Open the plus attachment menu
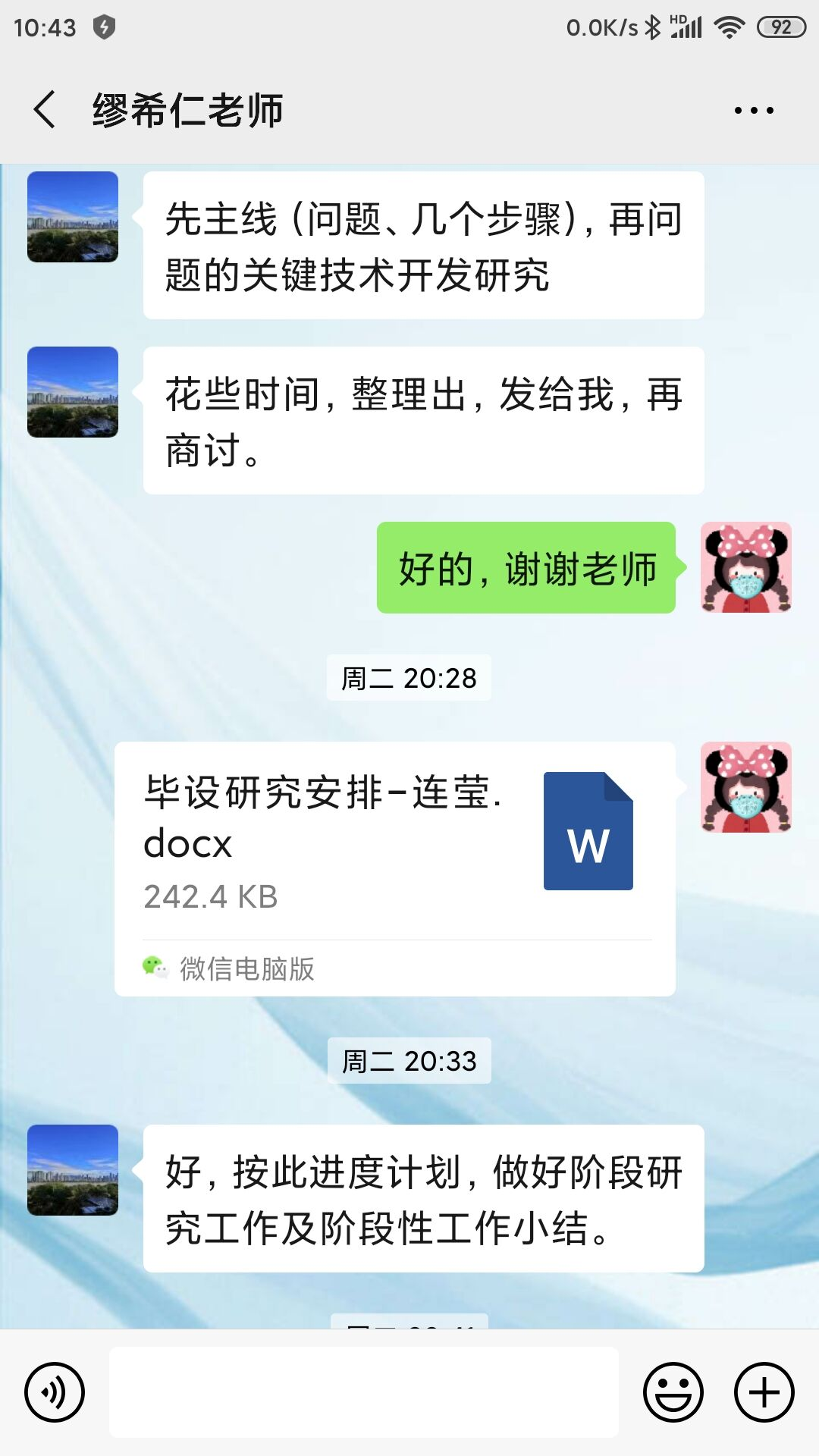Viewport: 819px width, 1456px height. coord(764,1392)
